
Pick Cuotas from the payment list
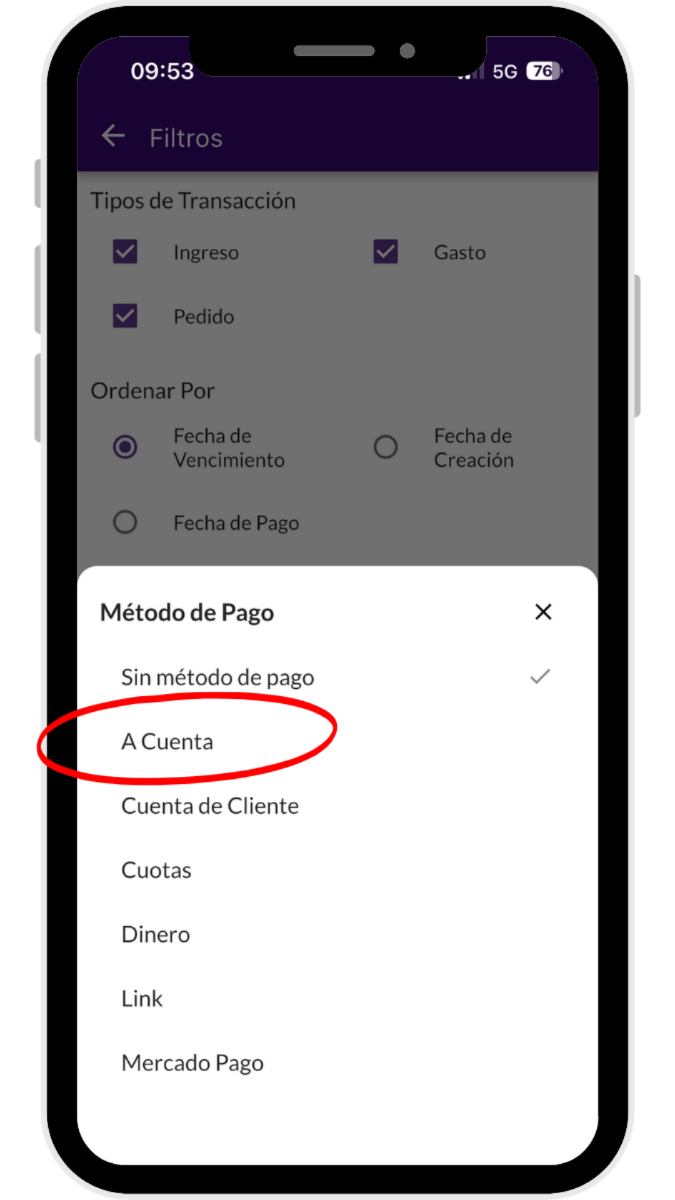coord(156,870)
